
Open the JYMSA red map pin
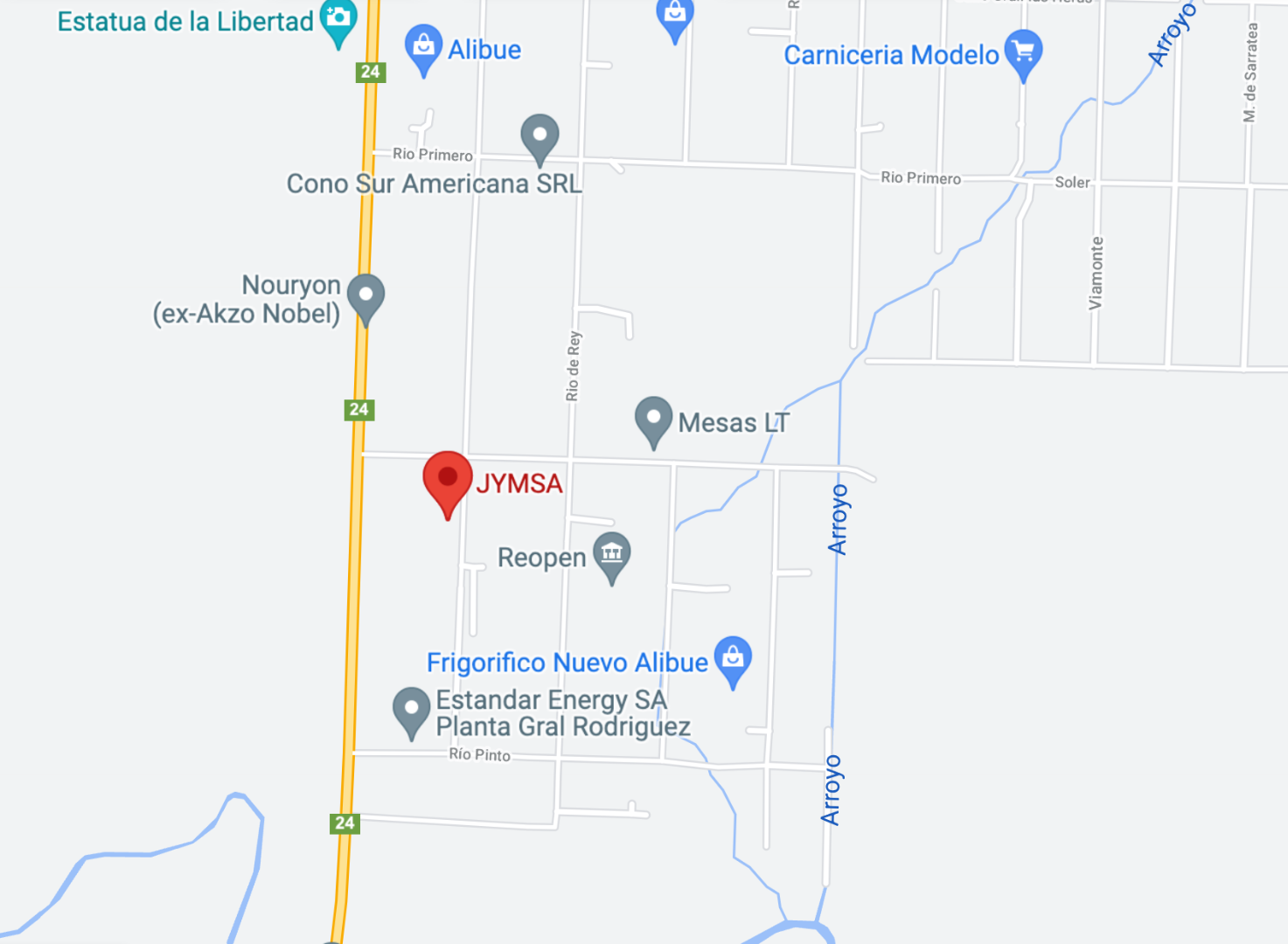447,479
